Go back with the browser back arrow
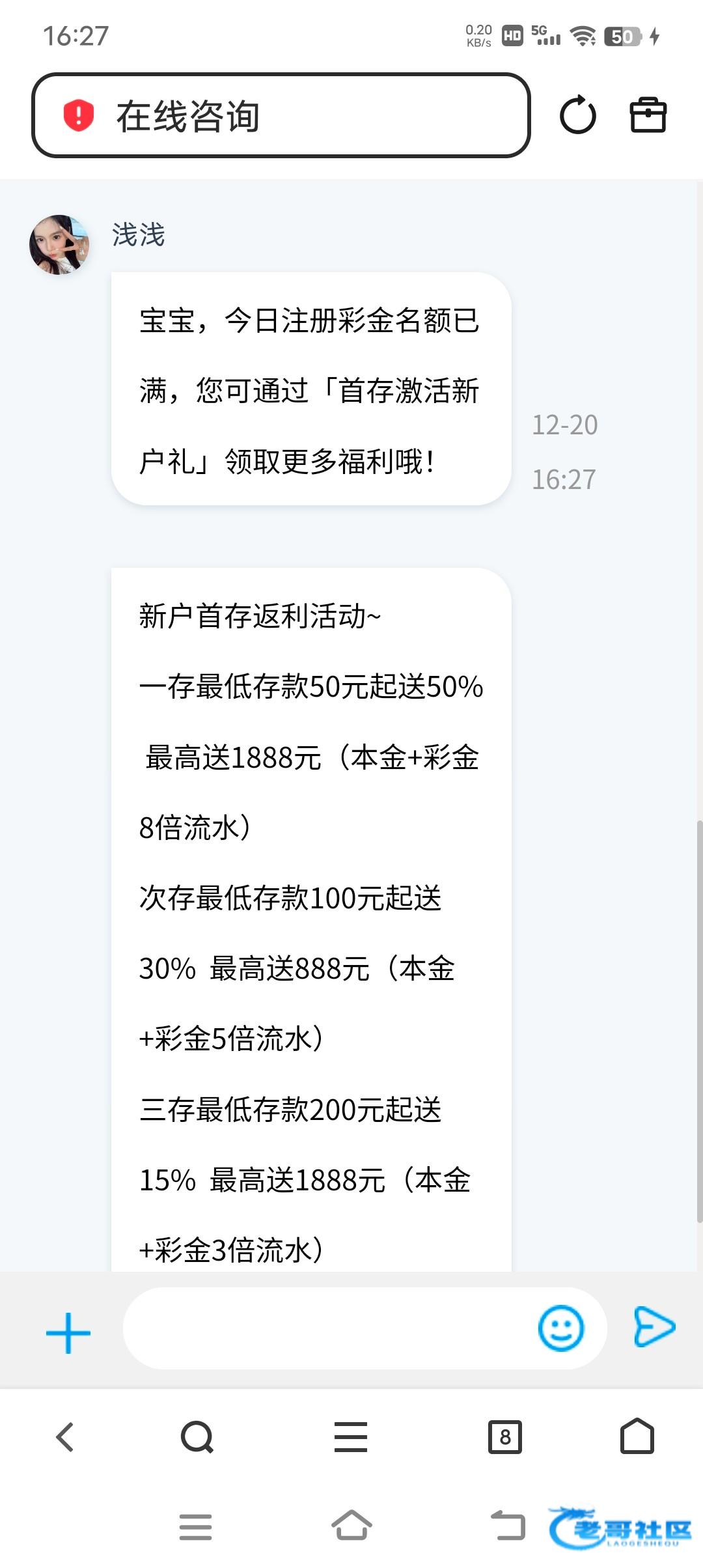The width and height of the screenshot is (703, 1568). [65, 1436]
